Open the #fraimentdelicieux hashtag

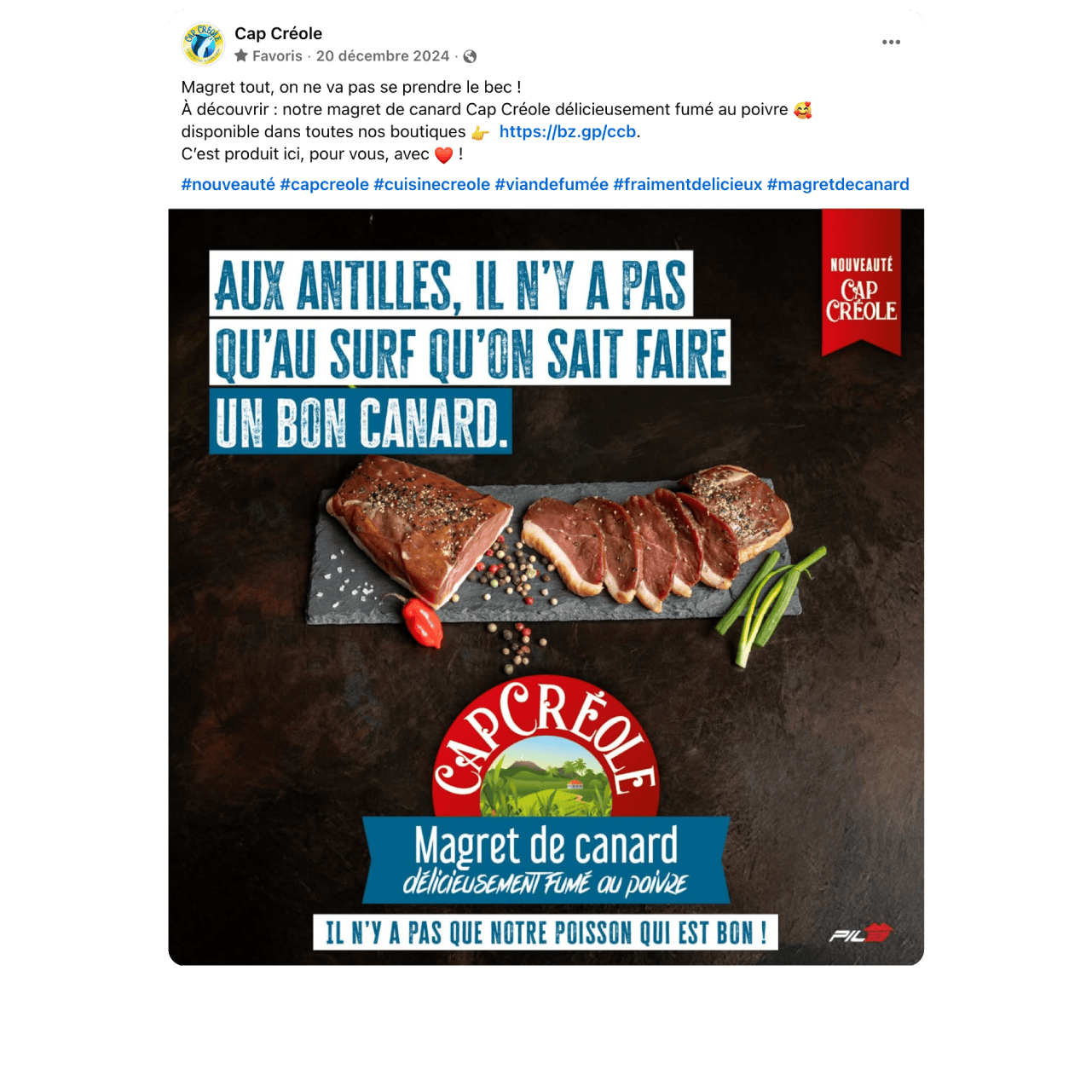click(x=687, y=184)
